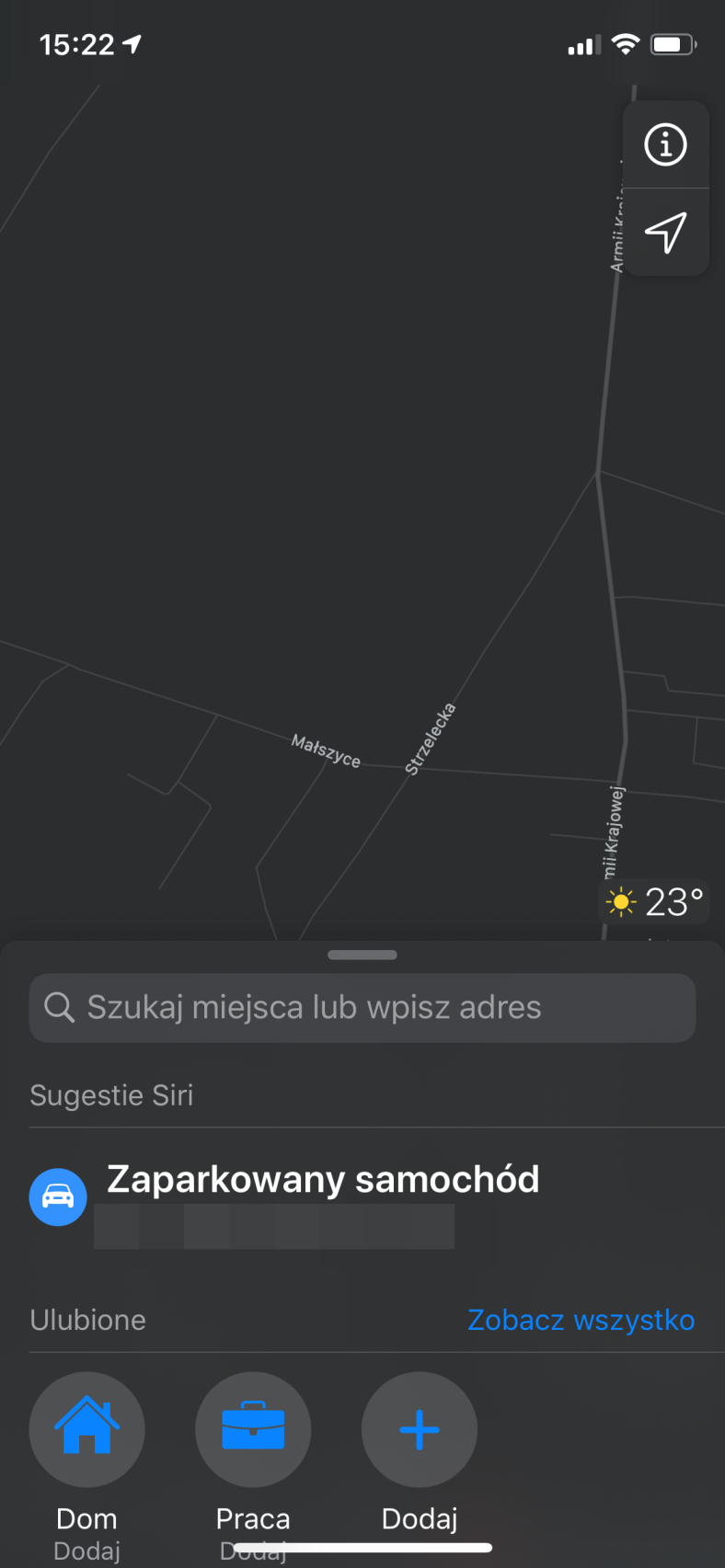Tap the panel grabber handle above search
The image size is (725, 1568).
click(362, 955)
